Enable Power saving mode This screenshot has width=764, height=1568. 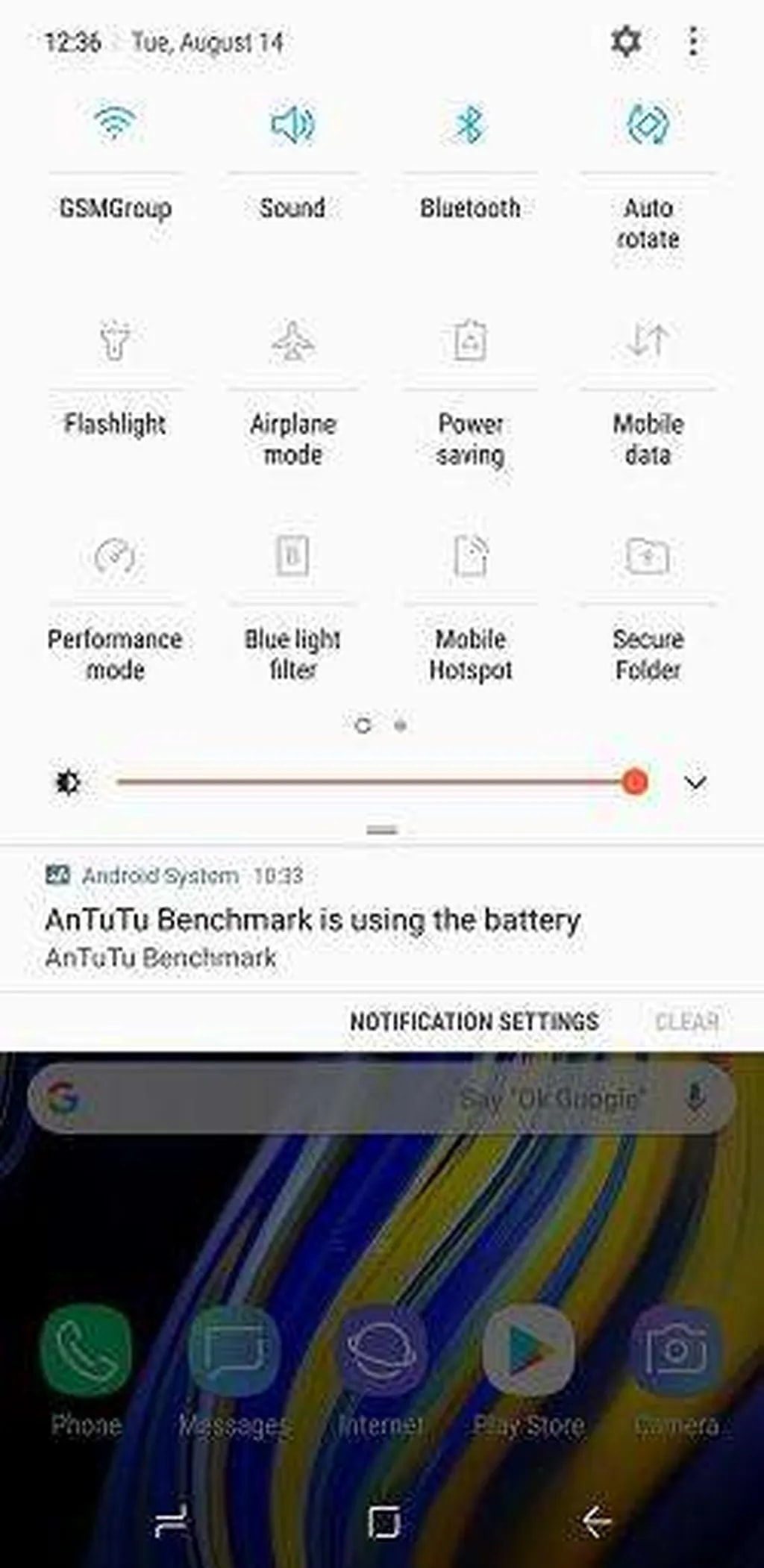tap(470, 340)
